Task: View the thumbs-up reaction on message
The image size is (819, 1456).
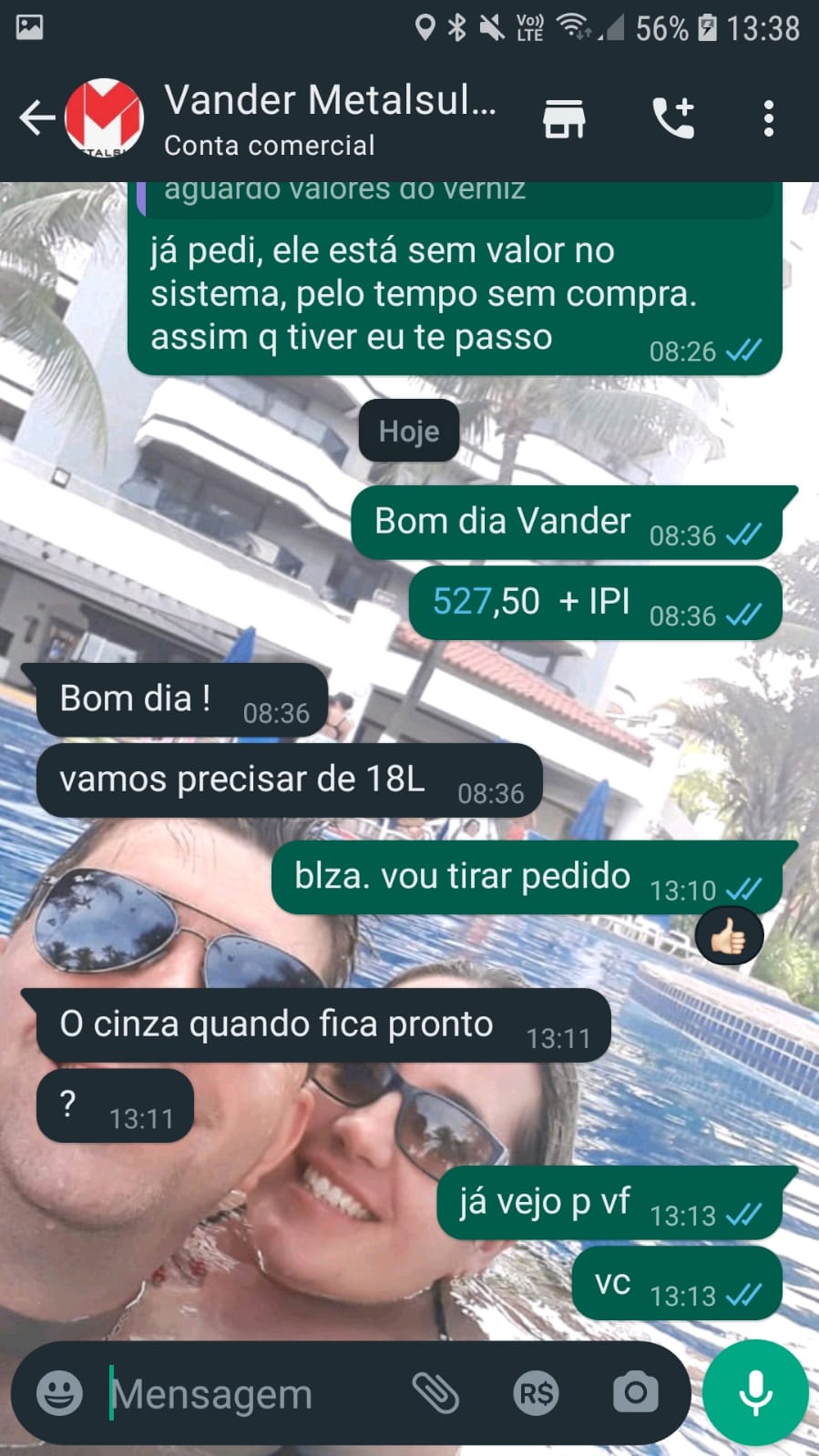Action: [x=729, y=936]
